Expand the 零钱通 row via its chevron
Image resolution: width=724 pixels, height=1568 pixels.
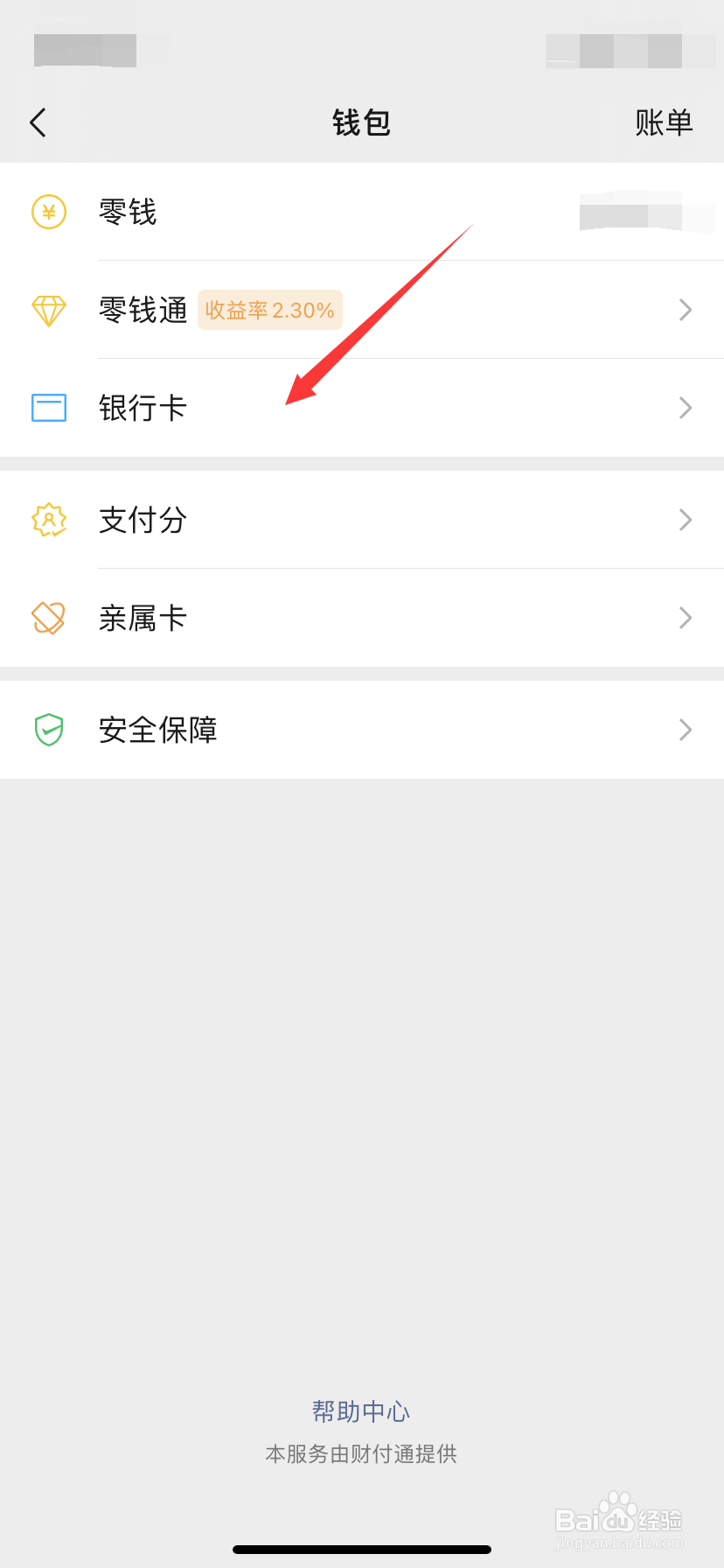686,310
